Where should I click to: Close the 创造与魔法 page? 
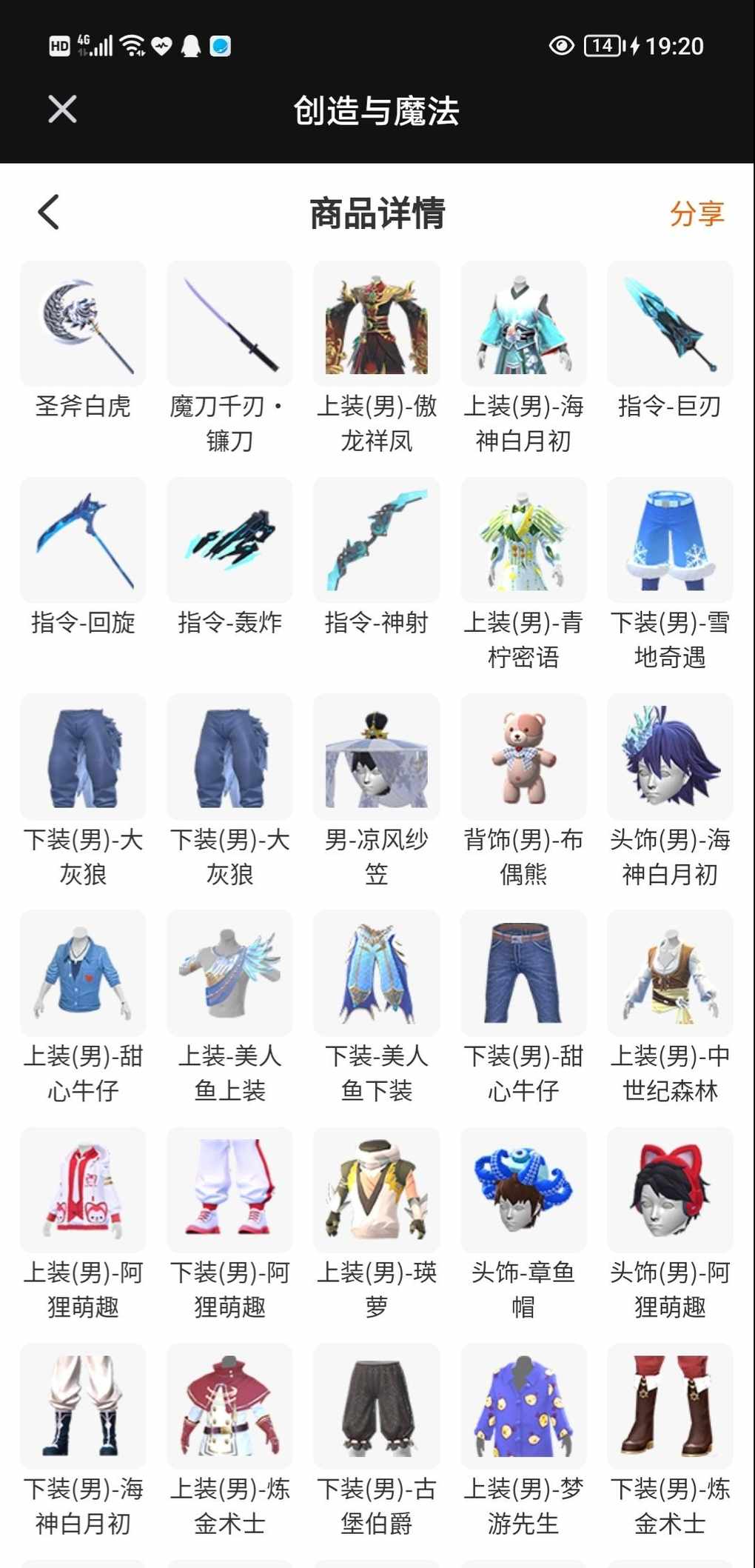[62, 110]
